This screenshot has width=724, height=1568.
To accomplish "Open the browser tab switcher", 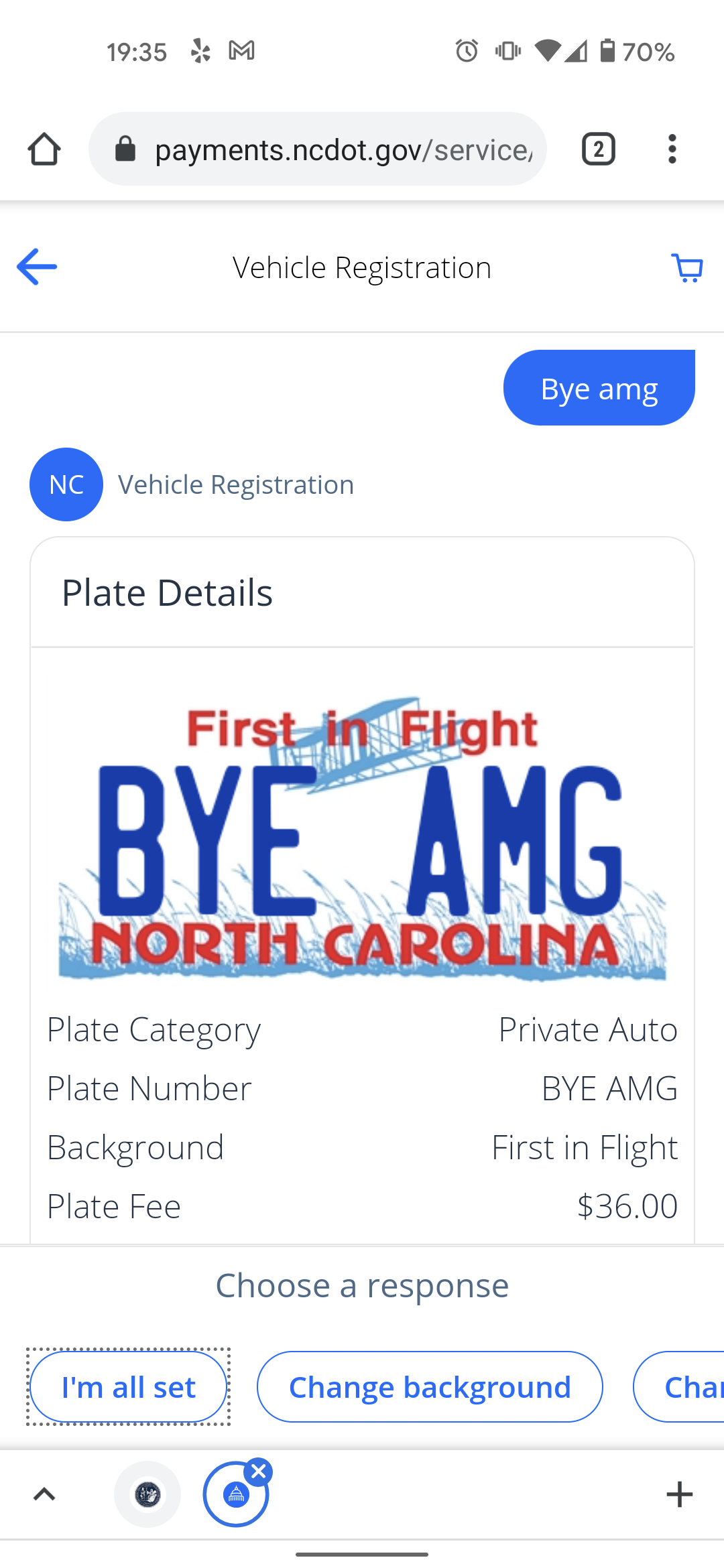I will pyautogui.click(x=598, y=149).
